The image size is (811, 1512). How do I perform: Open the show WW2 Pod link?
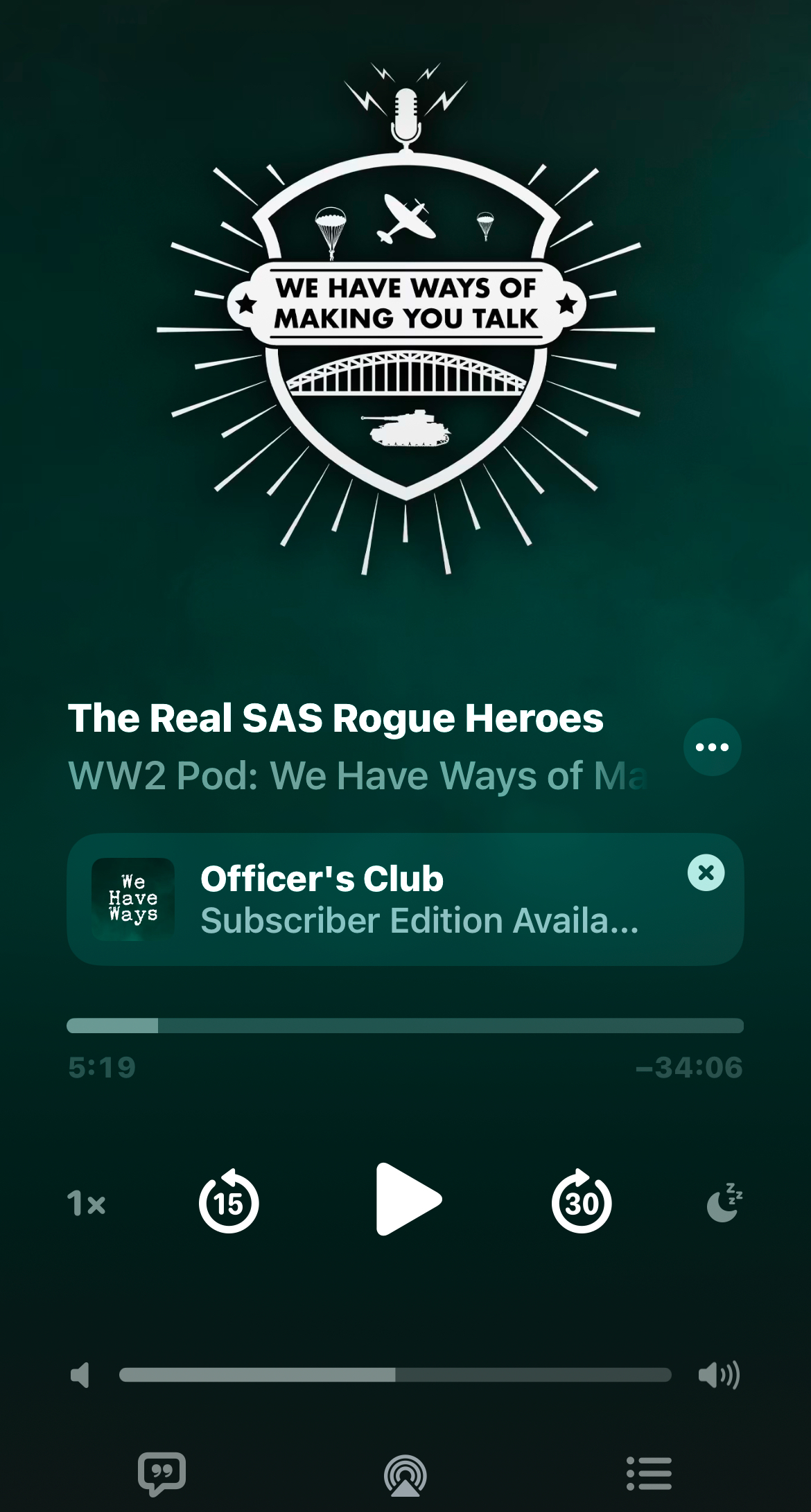pos(357,775)
